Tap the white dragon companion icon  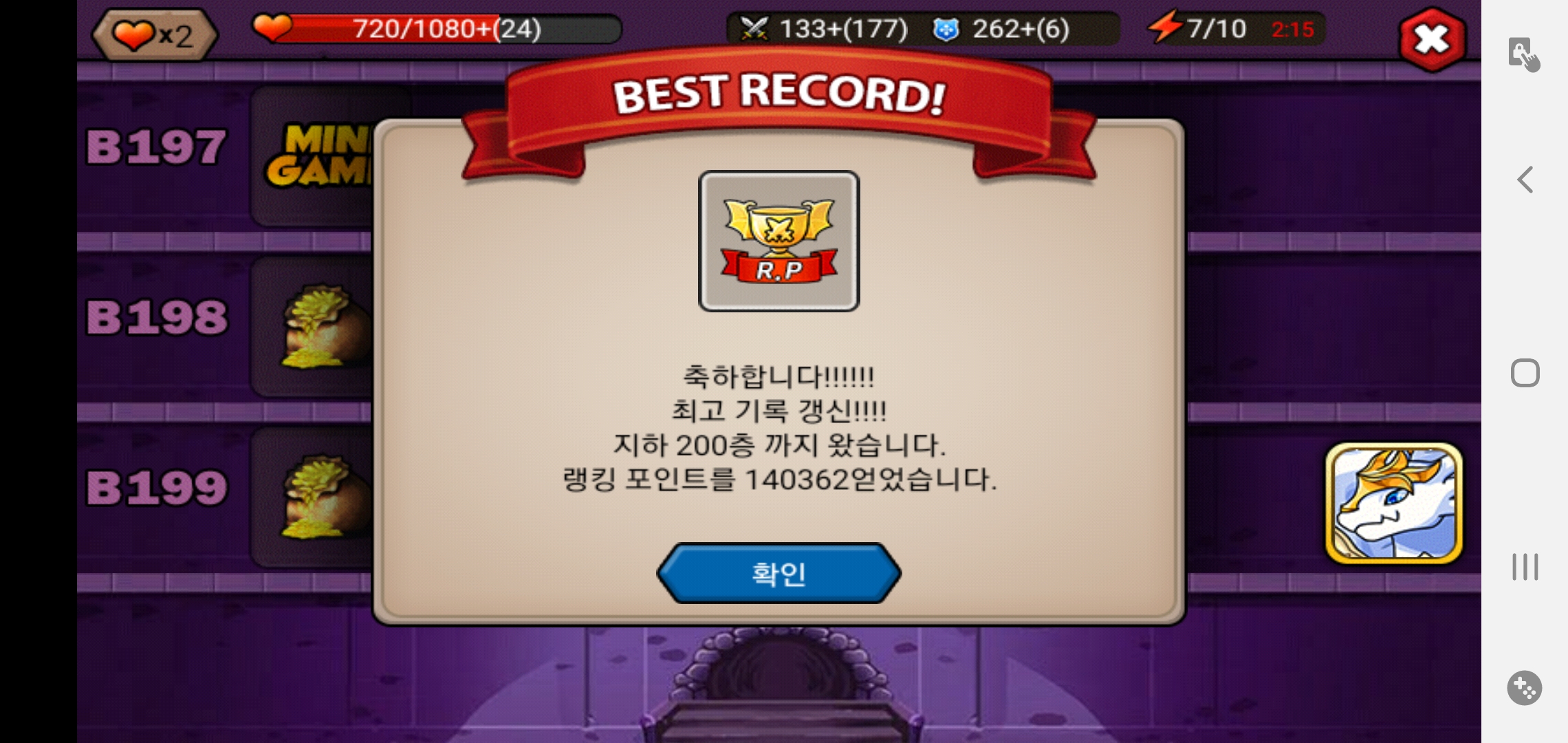point(1394,503)
